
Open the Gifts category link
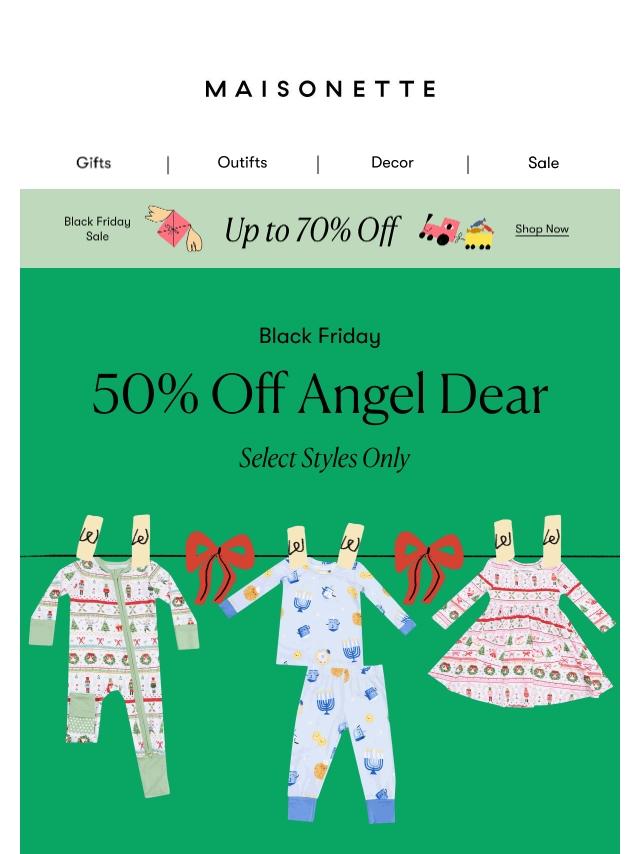pyautogui.click(x=94, y=162)
